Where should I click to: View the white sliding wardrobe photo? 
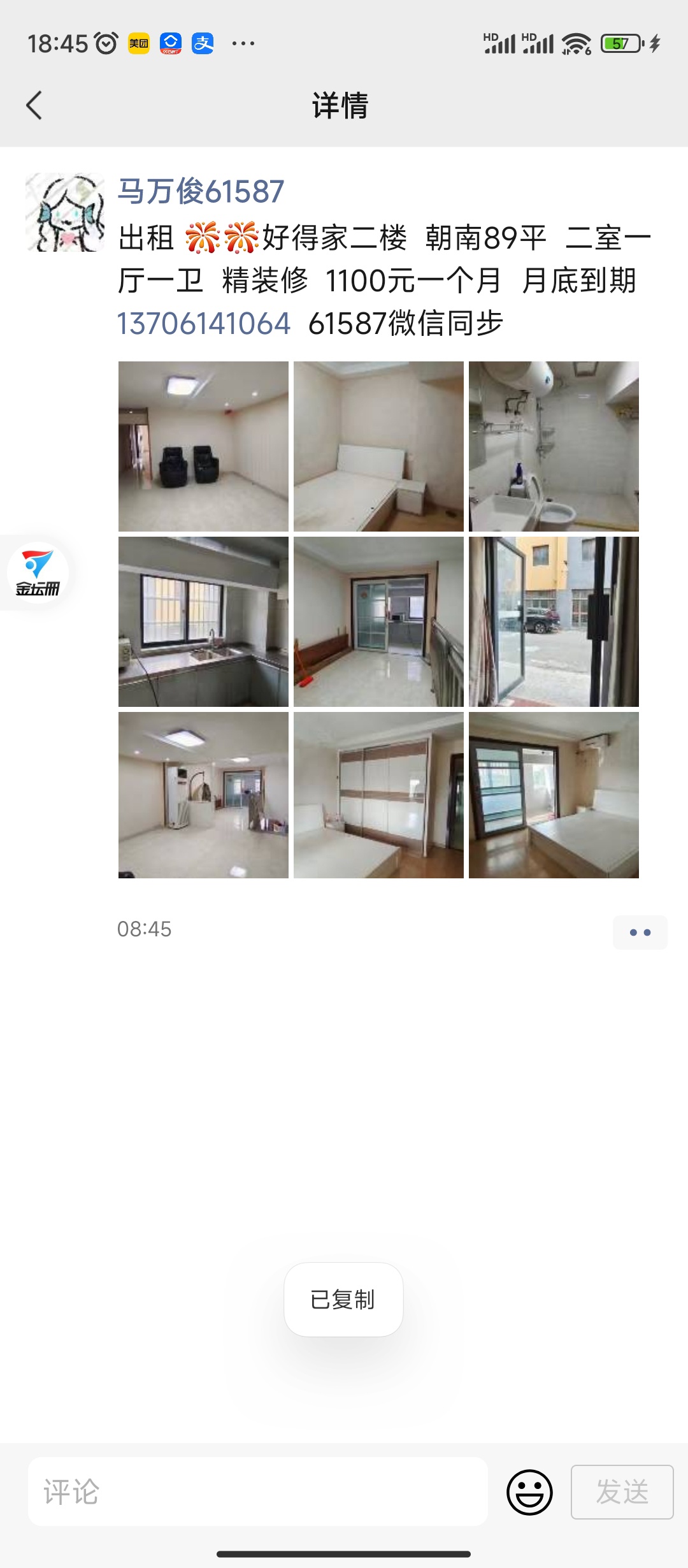(378, 795)
